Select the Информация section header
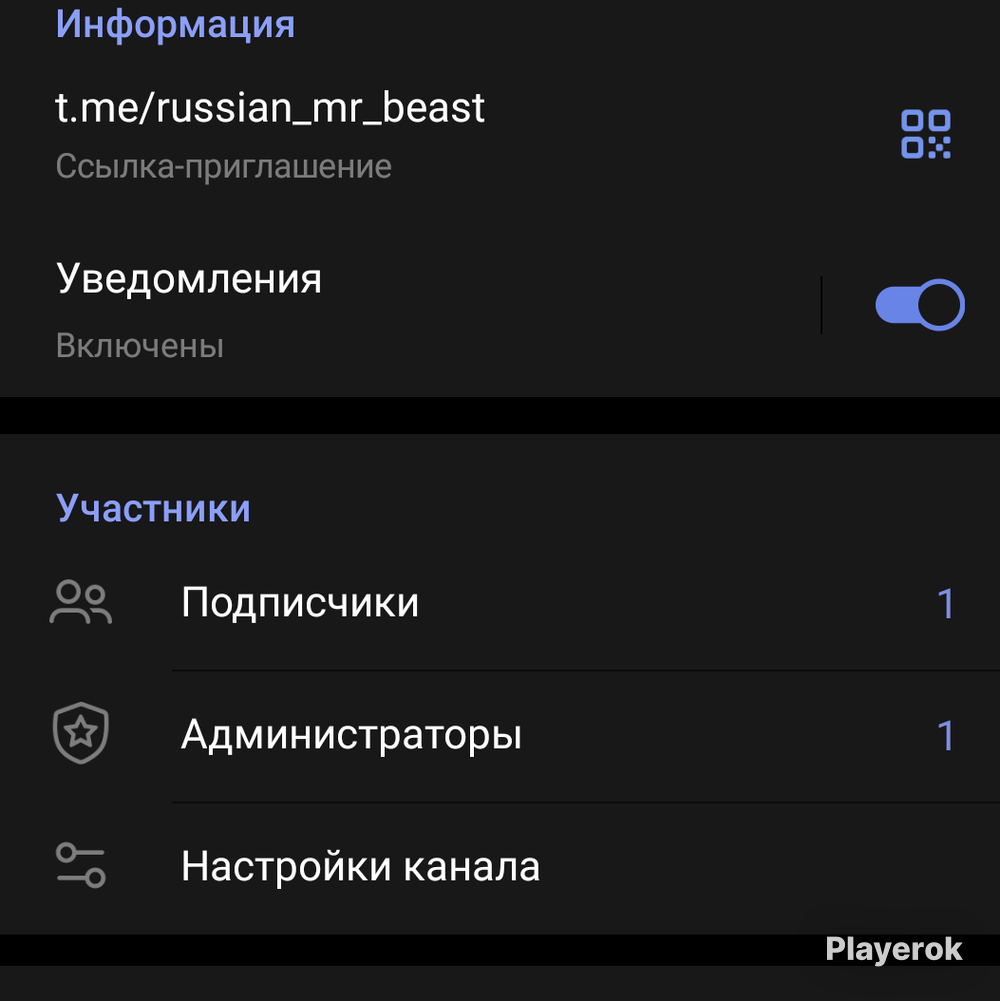1000x1001 pixels. 174,24
